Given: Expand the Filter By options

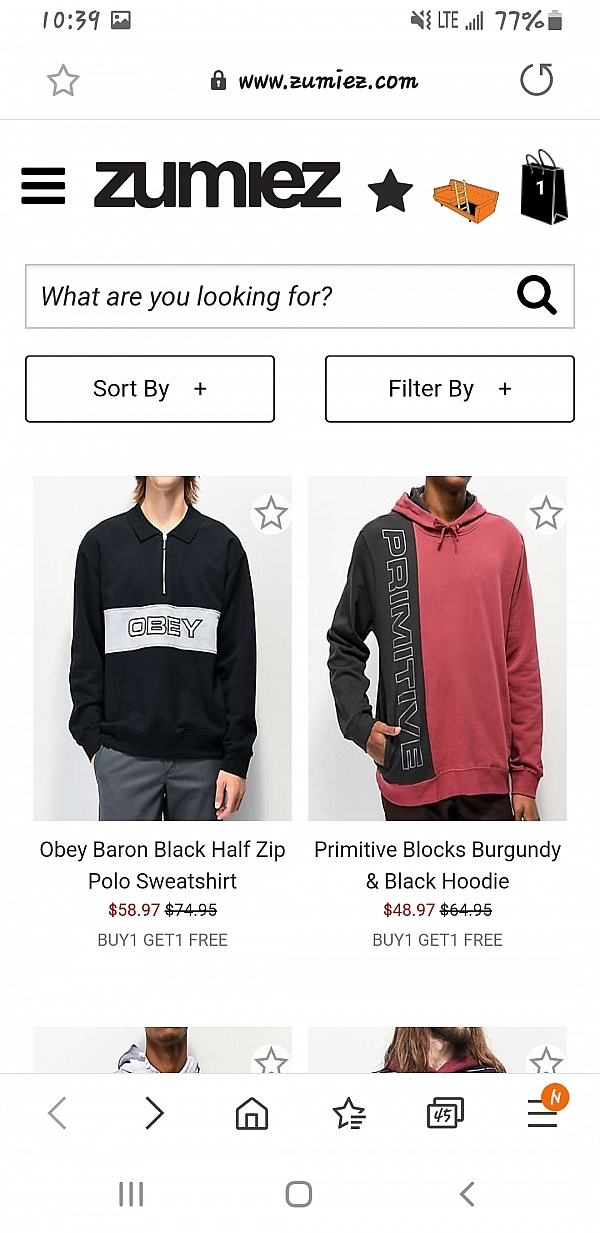Looking at the screenshot, I should click(450, 389).
